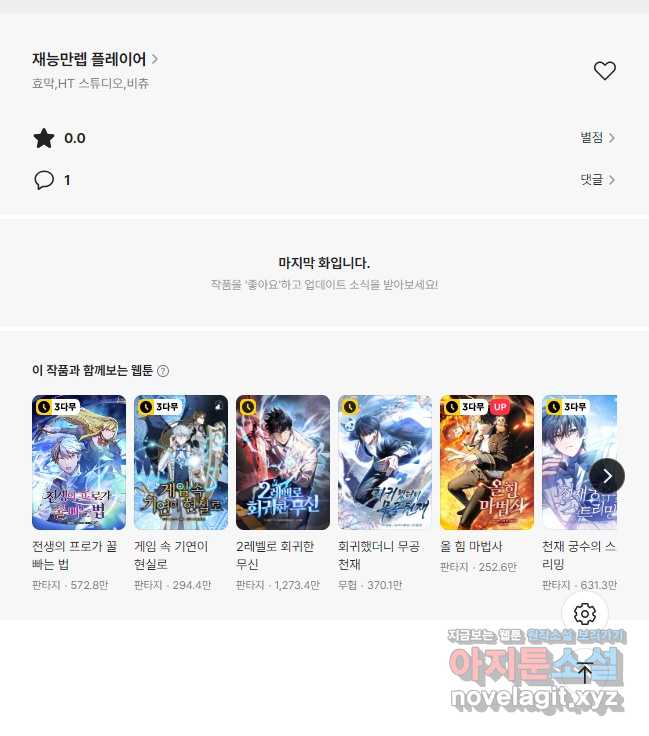Jump back to the top of the page
The height and width of the screenshot is (736, 649).
585,673
